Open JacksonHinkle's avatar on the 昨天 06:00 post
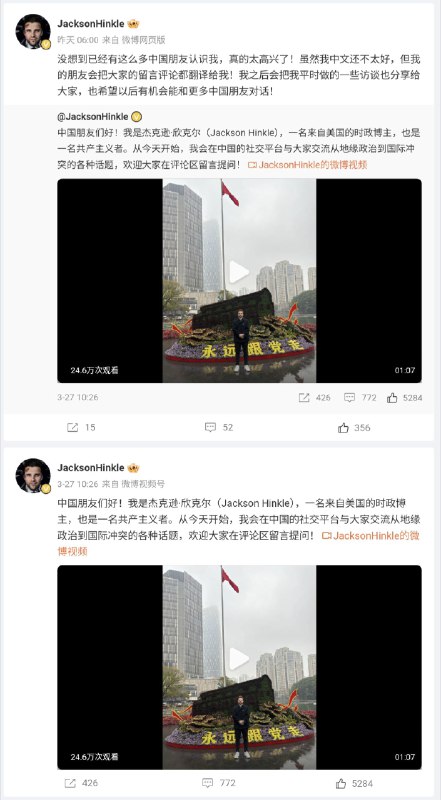The image size is (441, 800). tap(33, 32)
